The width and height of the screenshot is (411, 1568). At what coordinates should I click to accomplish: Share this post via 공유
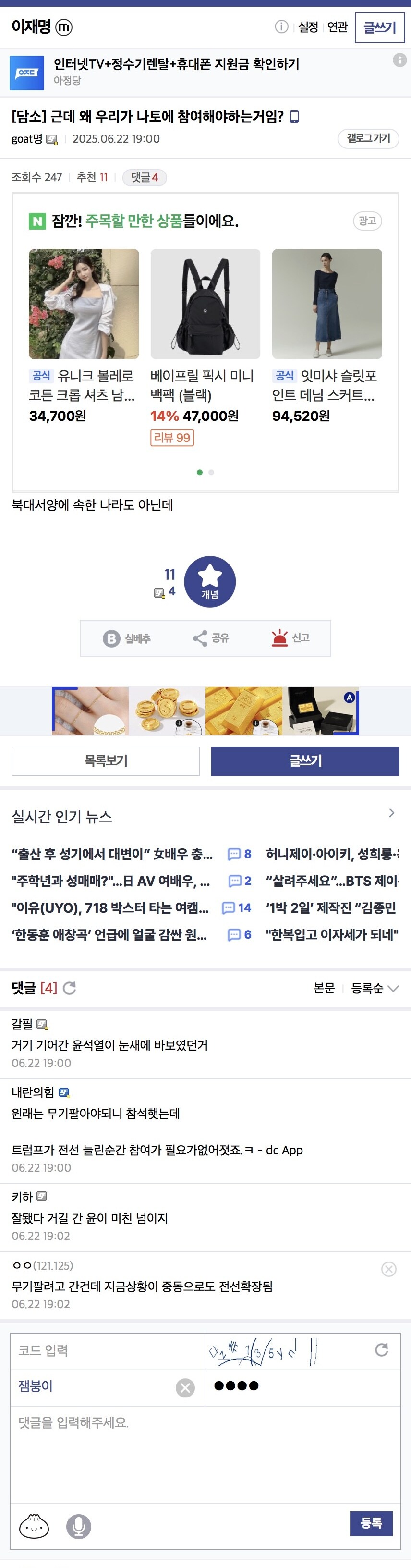[x=211, y=638]
